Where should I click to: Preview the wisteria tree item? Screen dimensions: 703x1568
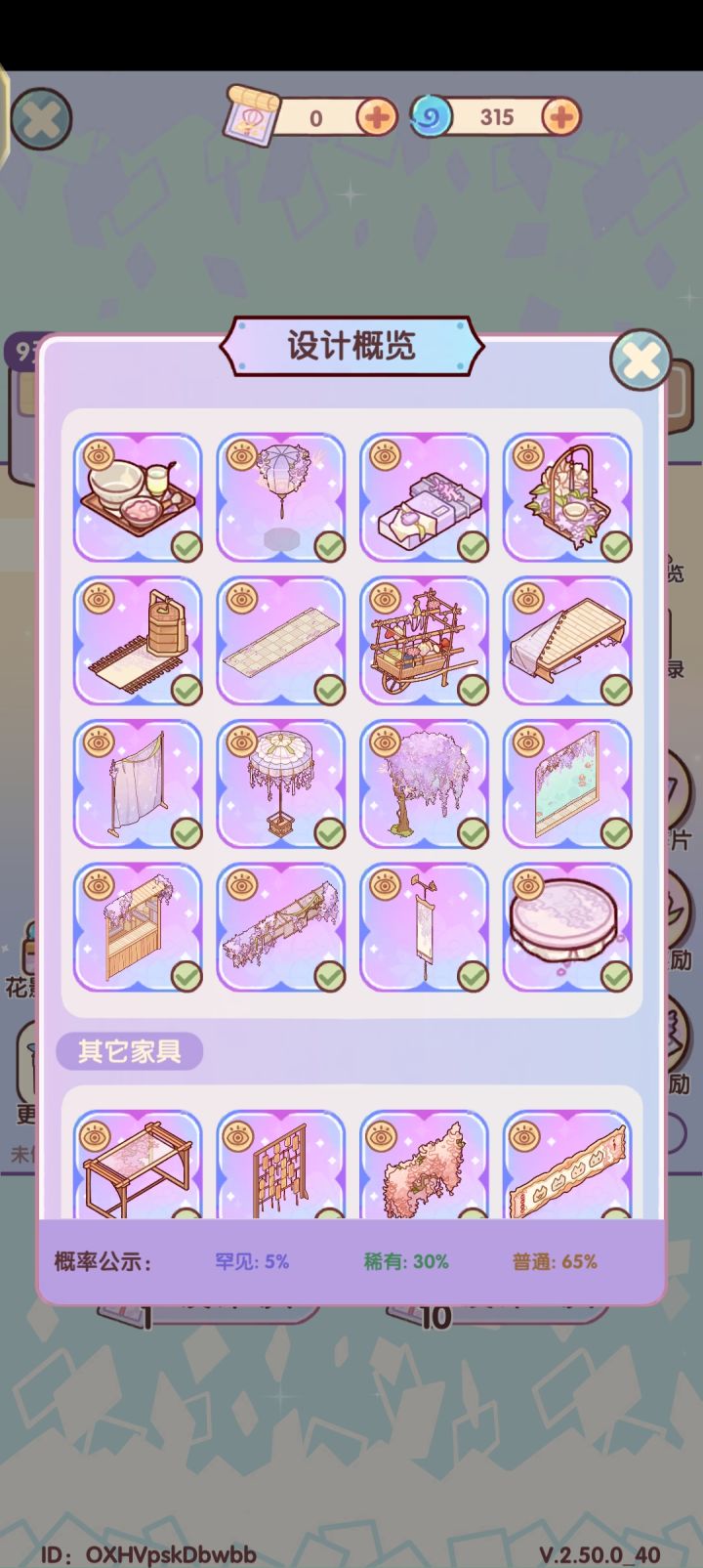[x=425, y=784]
